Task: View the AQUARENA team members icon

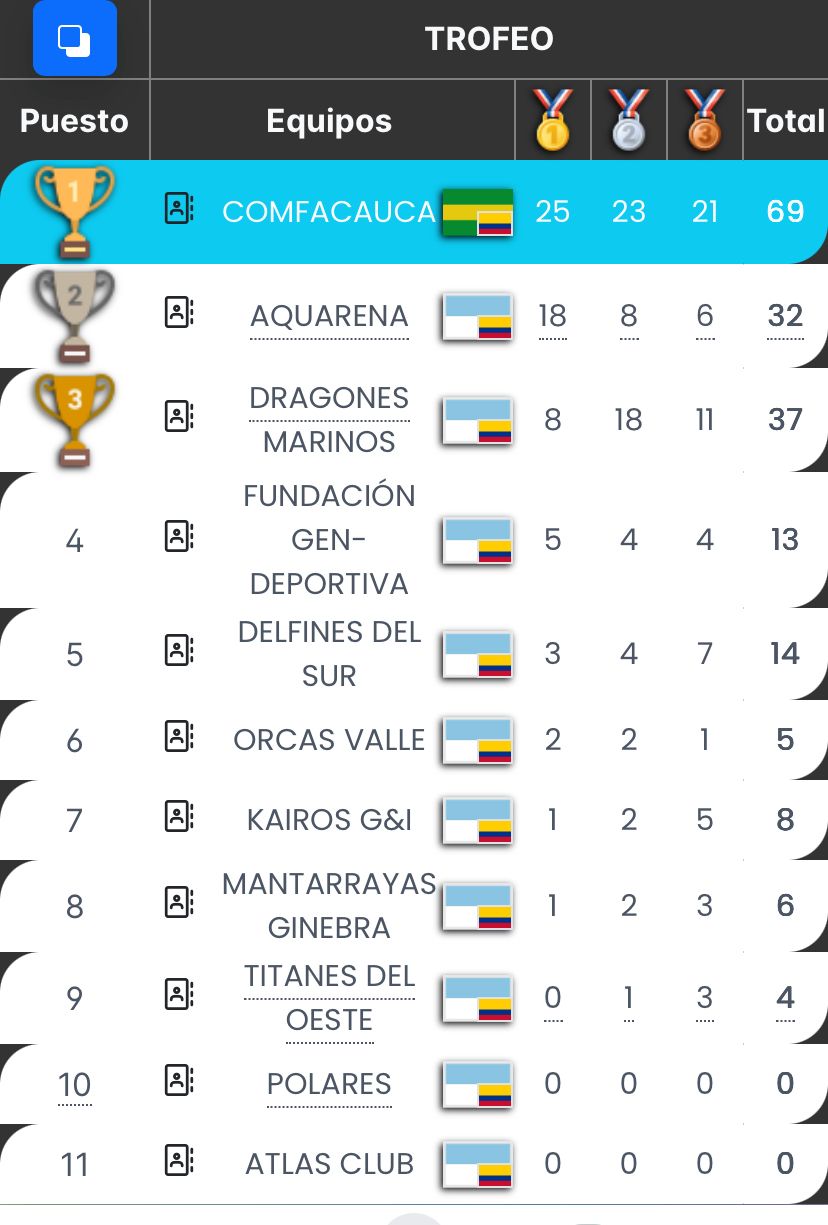Action: pos(178,314)
